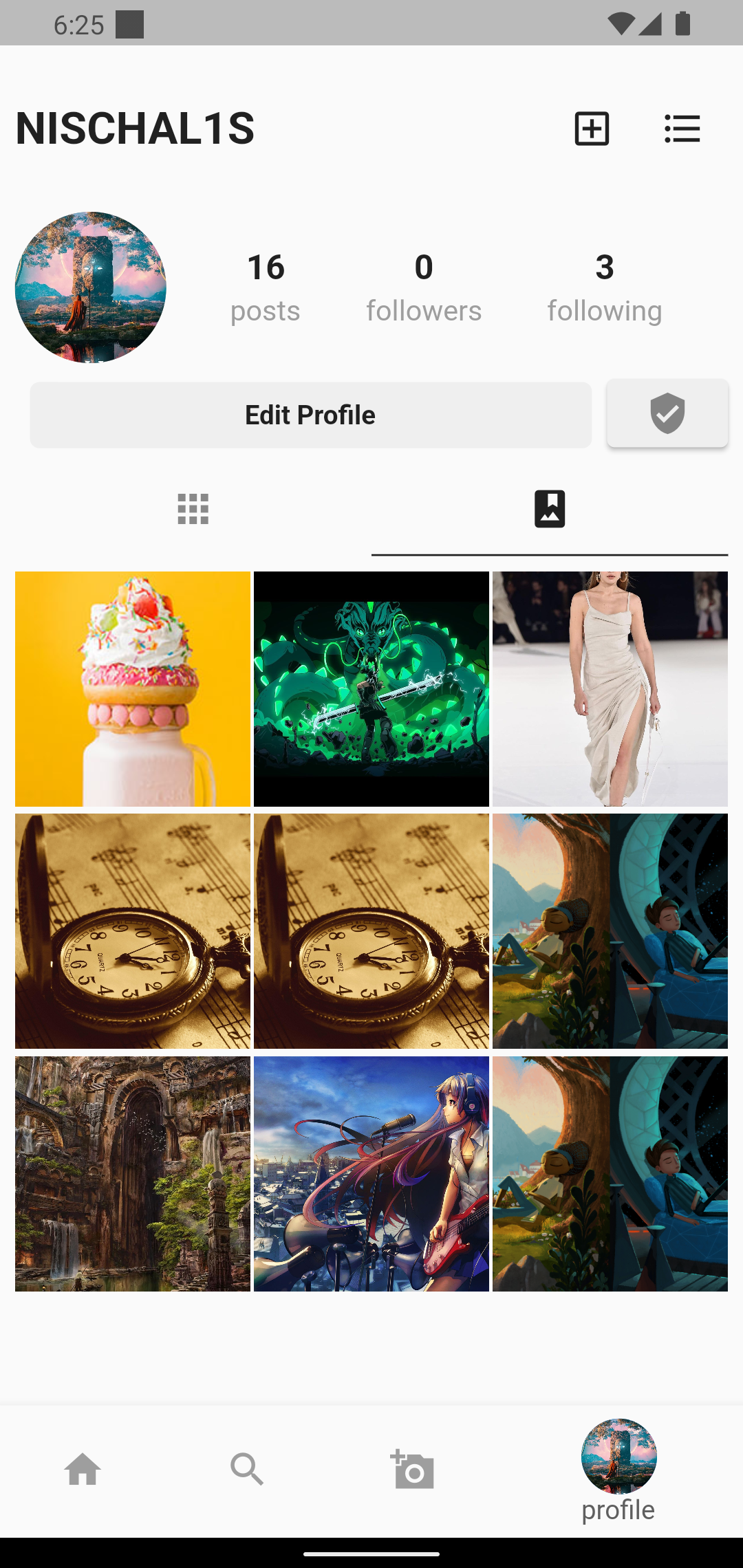Viewport: 743px width, 1568px height.
Task: Open the green dragon artwork post
Action: [x=371, y=688]
